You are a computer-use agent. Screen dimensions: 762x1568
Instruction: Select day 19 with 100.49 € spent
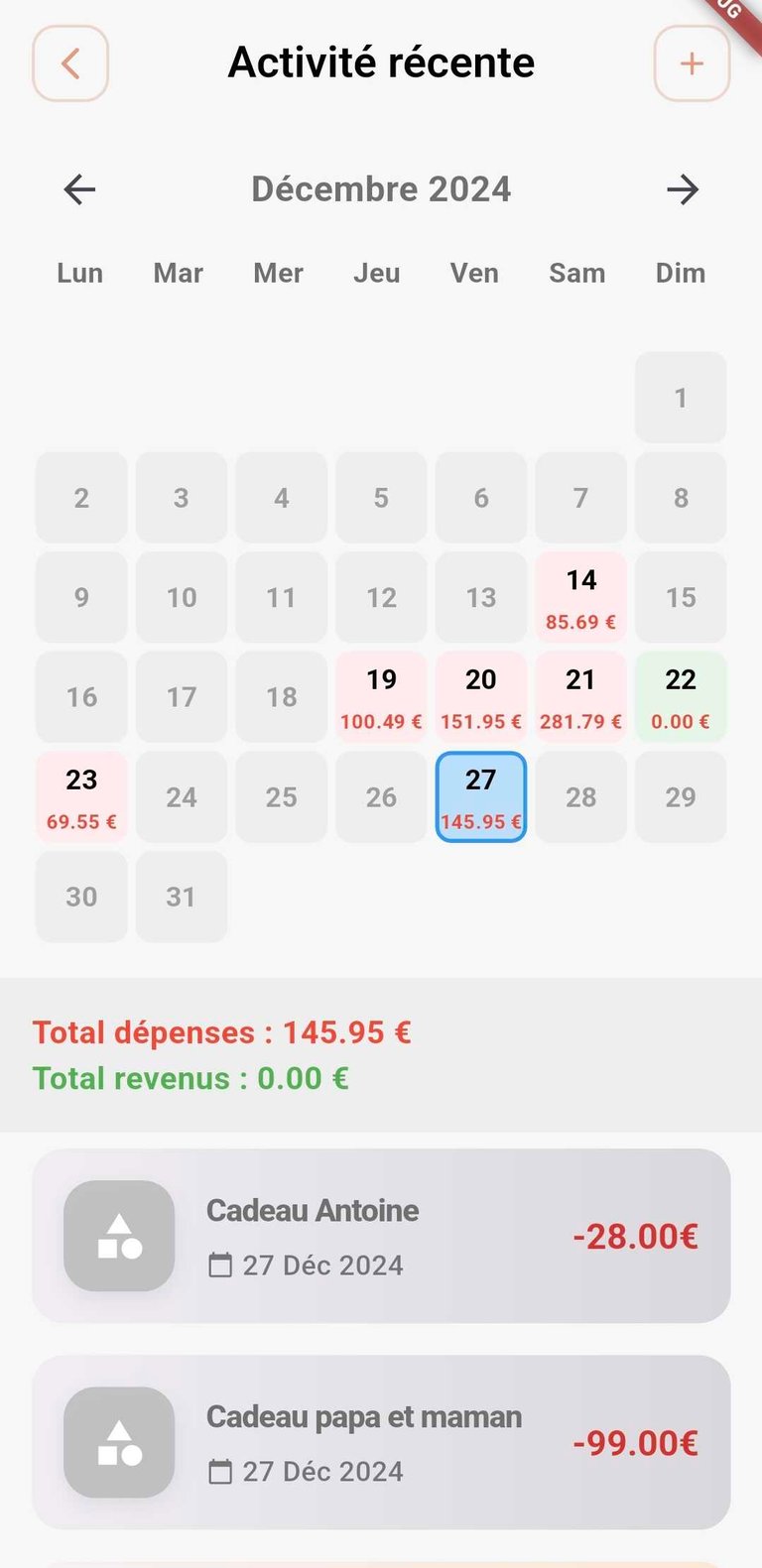381,697
